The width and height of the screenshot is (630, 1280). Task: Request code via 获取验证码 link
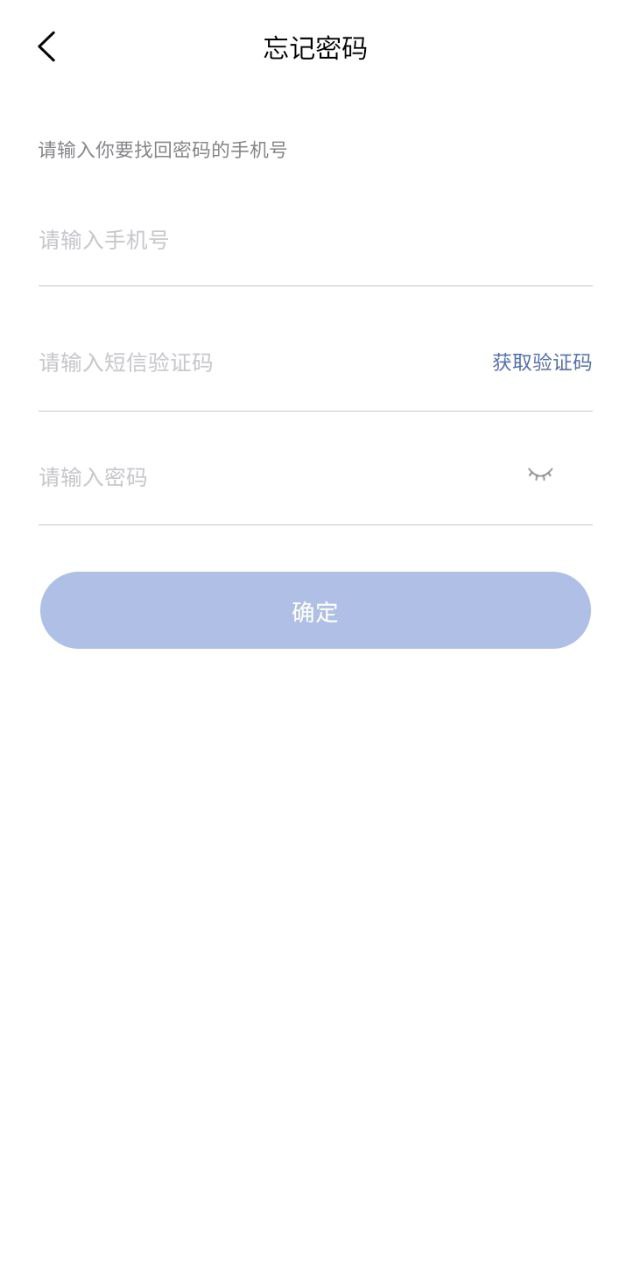coord(541,363)
